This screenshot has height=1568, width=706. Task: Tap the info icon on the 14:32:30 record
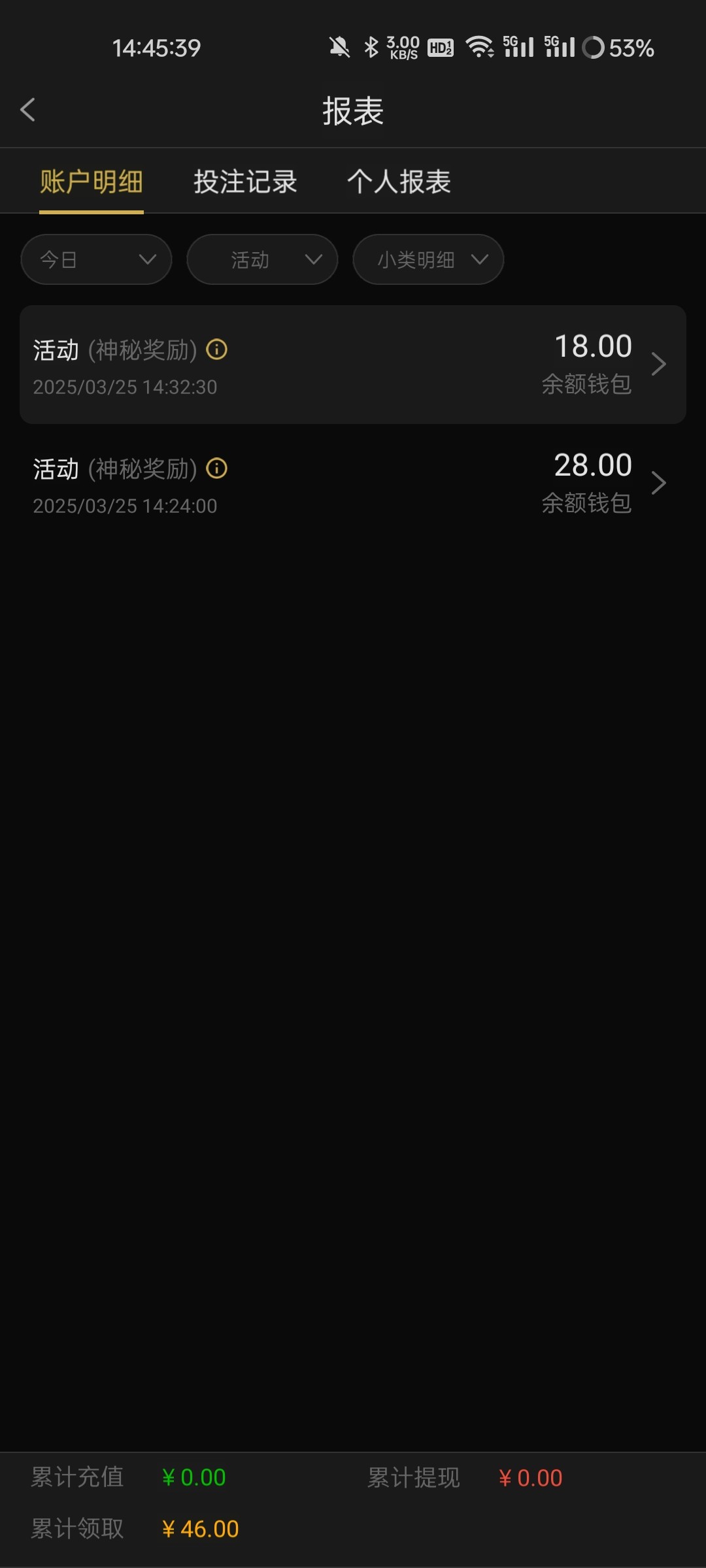pyautogui.click(x=217, y=350)
